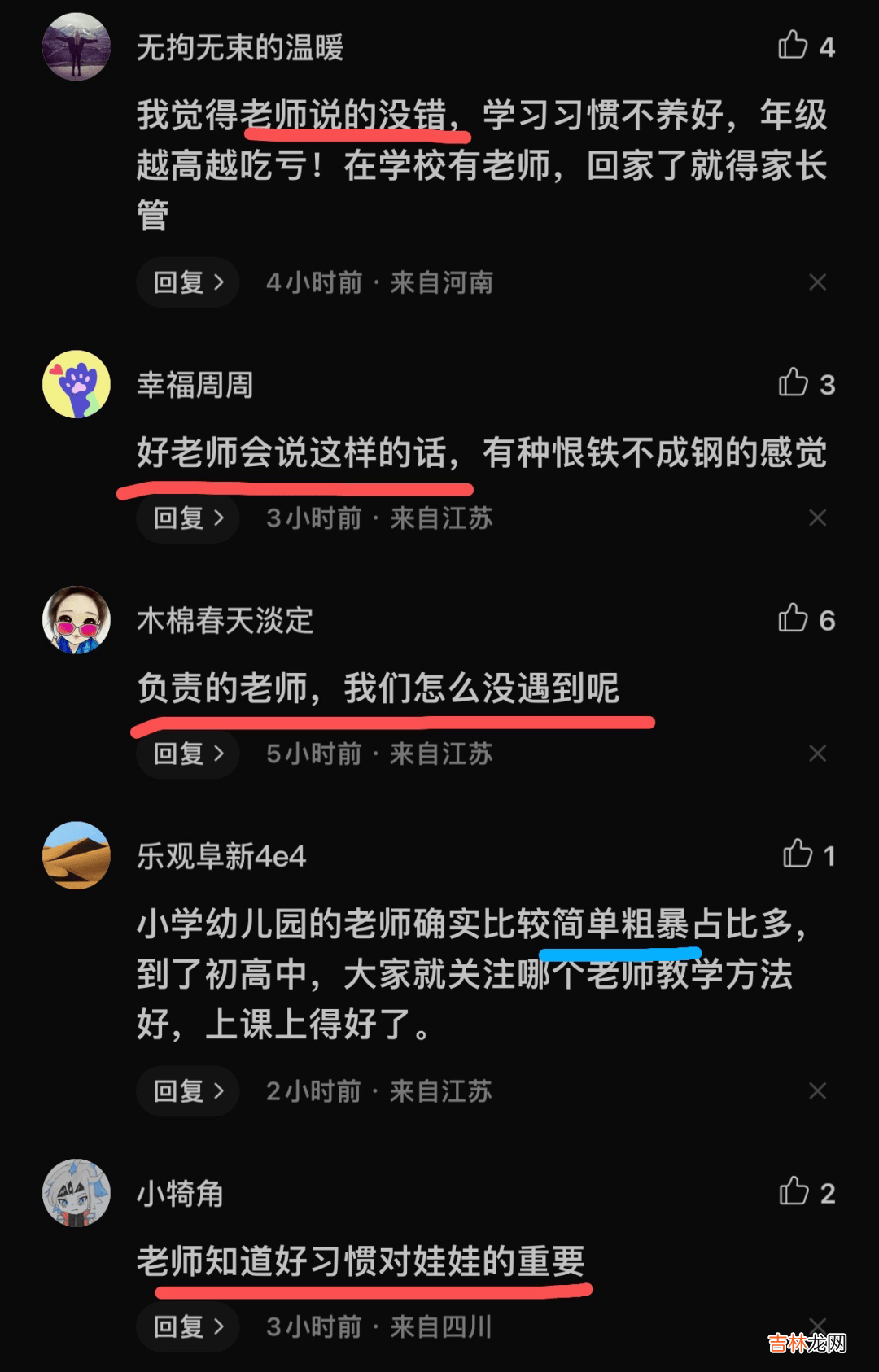Viewport: 879px width, 1372px height.
Task: Dismiss 幸福周周's comment using the × icon
Action: coord(818,518)
